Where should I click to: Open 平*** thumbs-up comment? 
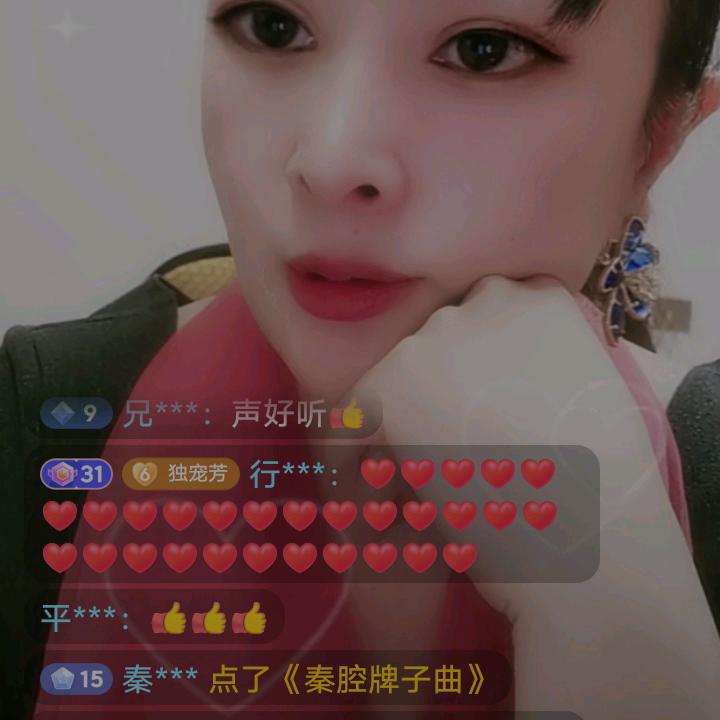155,618
